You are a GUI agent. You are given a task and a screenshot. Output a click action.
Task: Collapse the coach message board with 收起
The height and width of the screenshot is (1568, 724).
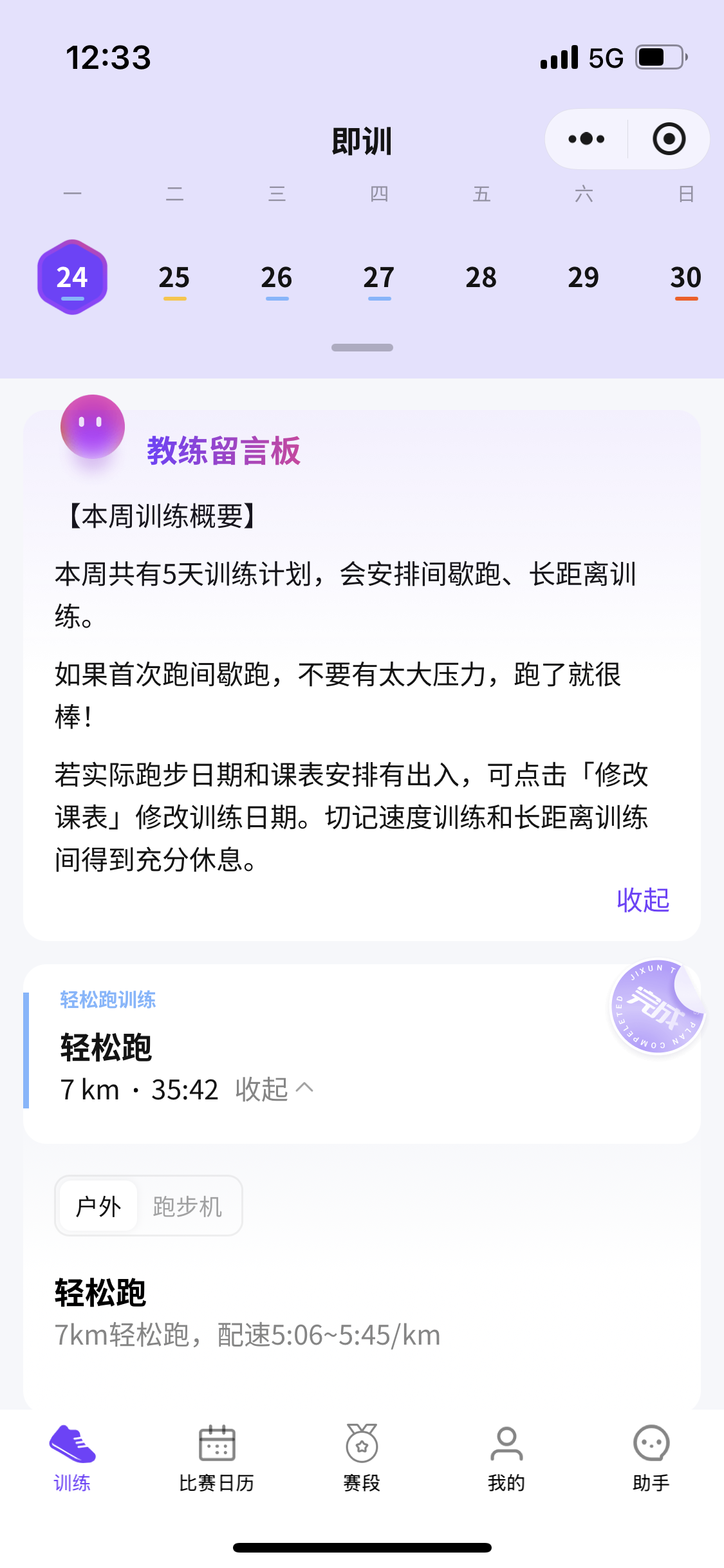[x=643, y=900]
